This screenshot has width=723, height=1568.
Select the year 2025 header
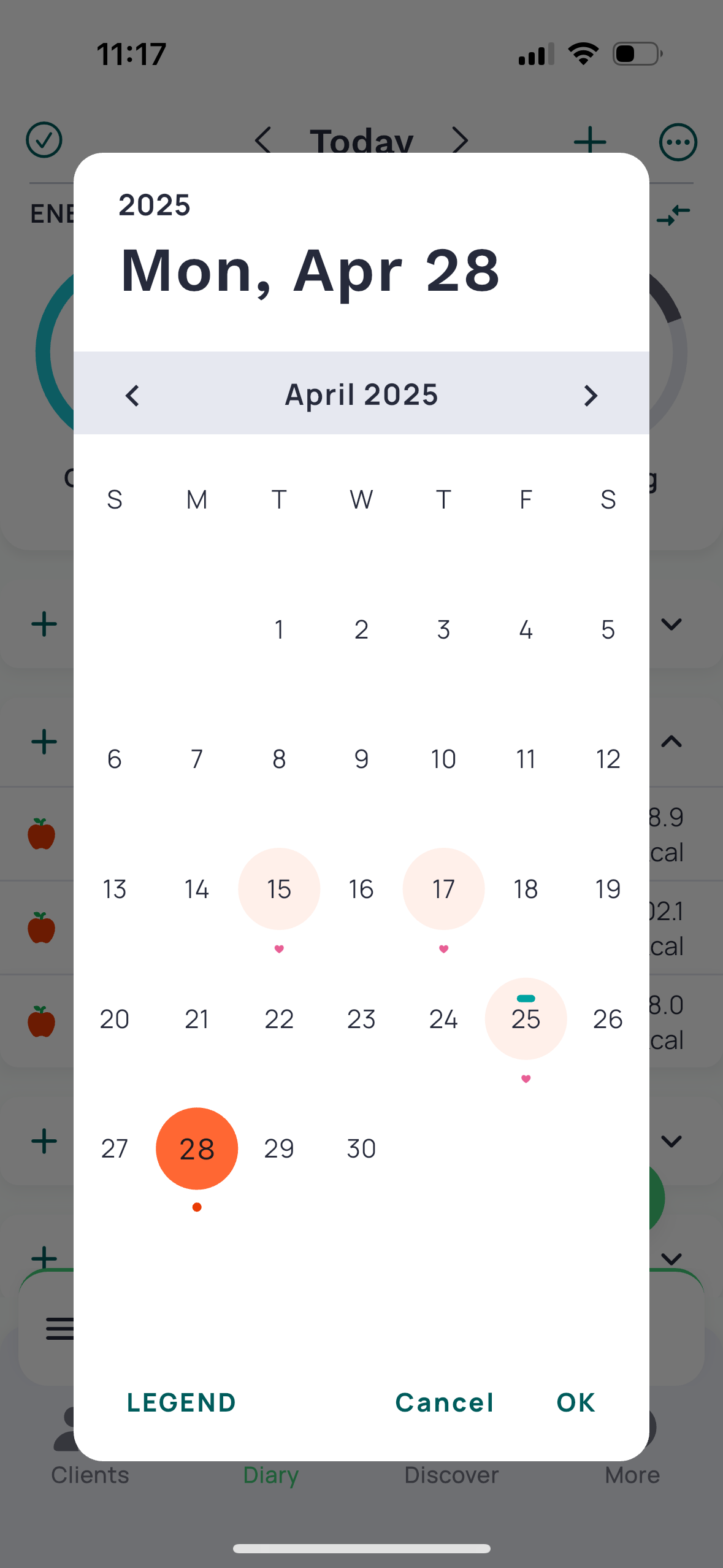click(x=155, y=205)
